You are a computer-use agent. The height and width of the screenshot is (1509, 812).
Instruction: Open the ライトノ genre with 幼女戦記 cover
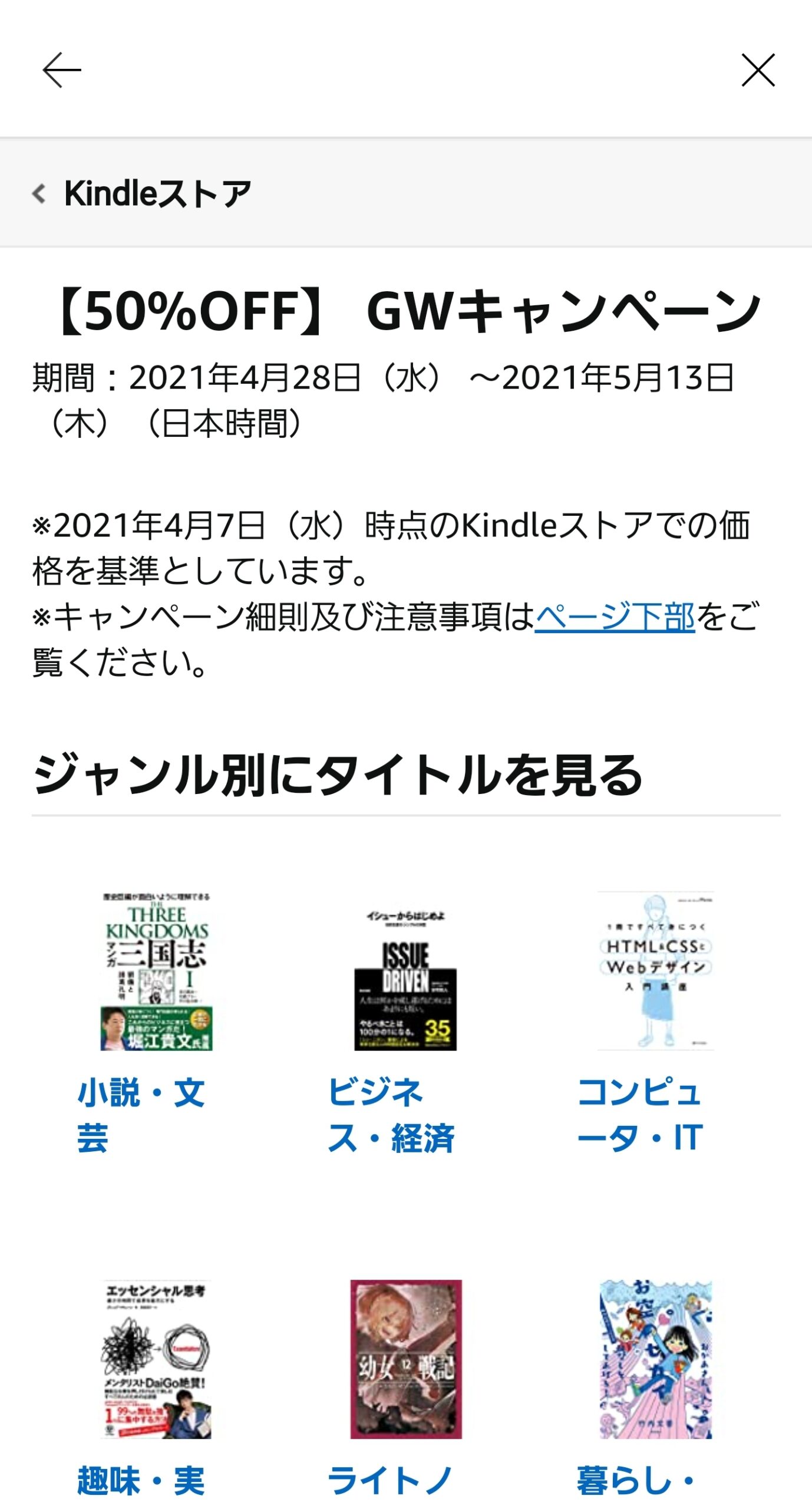point(390,1478)
